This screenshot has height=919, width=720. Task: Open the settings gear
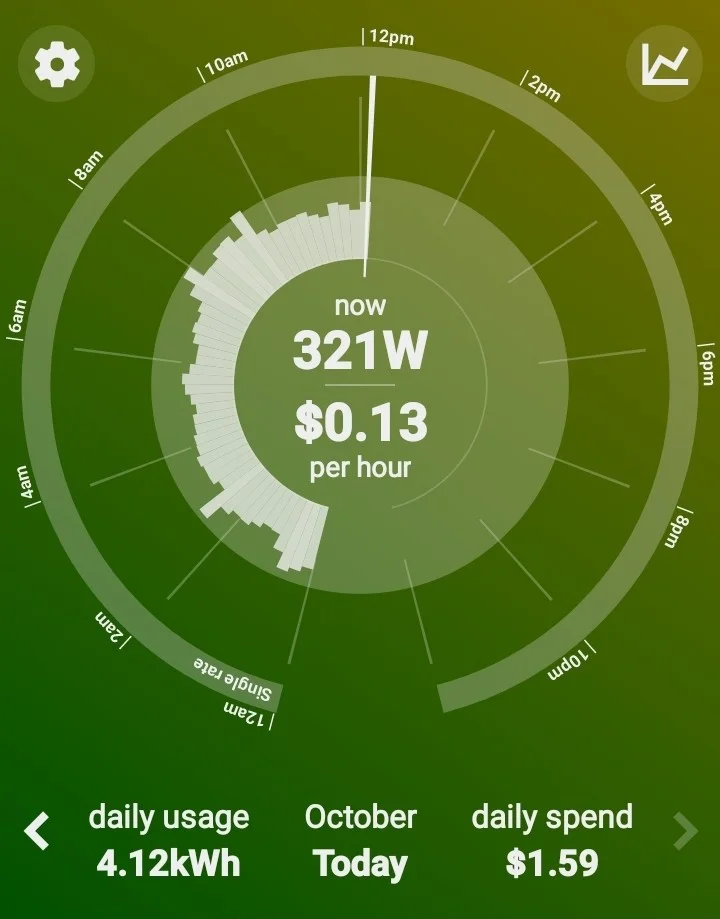56,64
